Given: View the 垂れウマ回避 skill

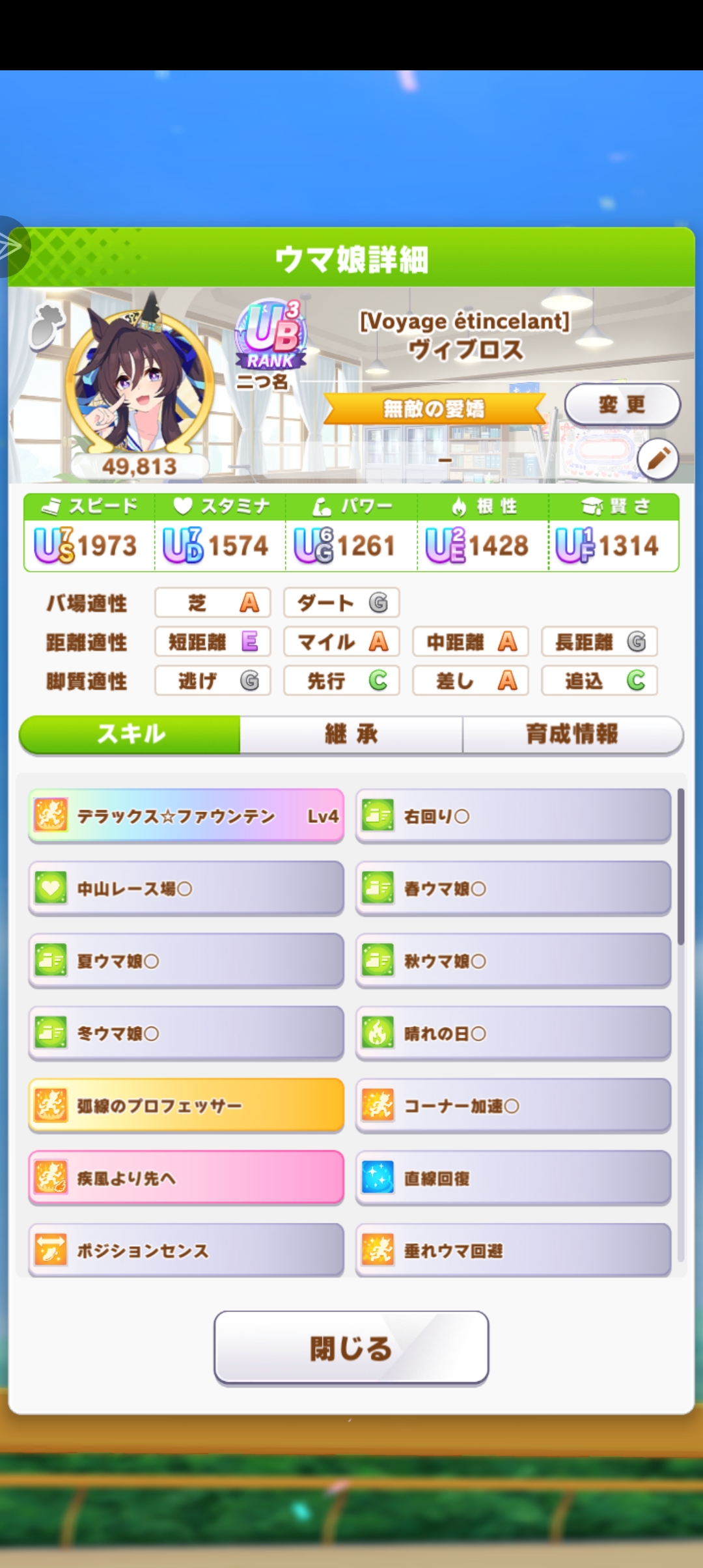Looking at the screenshot, I should [513, 1250].
